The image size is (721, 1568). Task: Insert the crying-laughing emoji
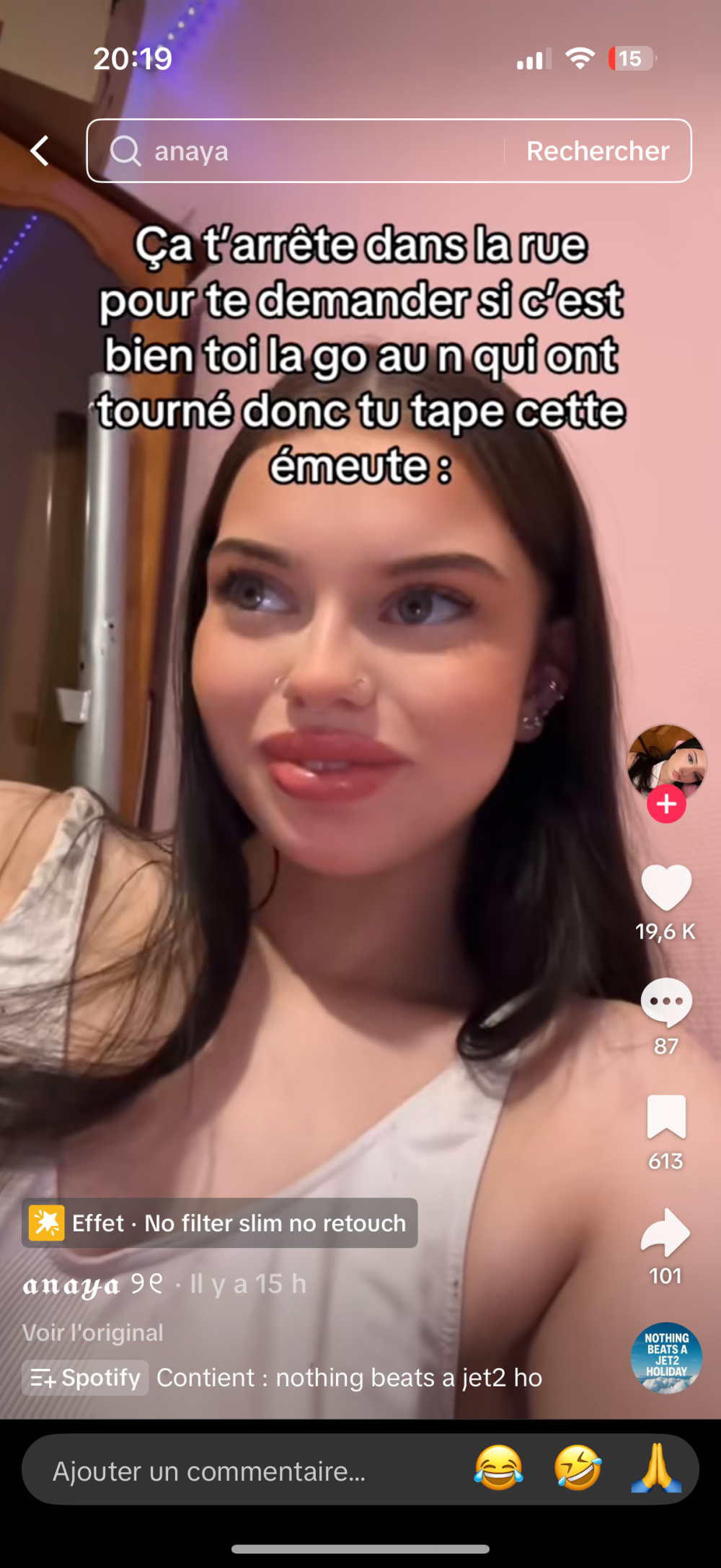point(498,1469)
